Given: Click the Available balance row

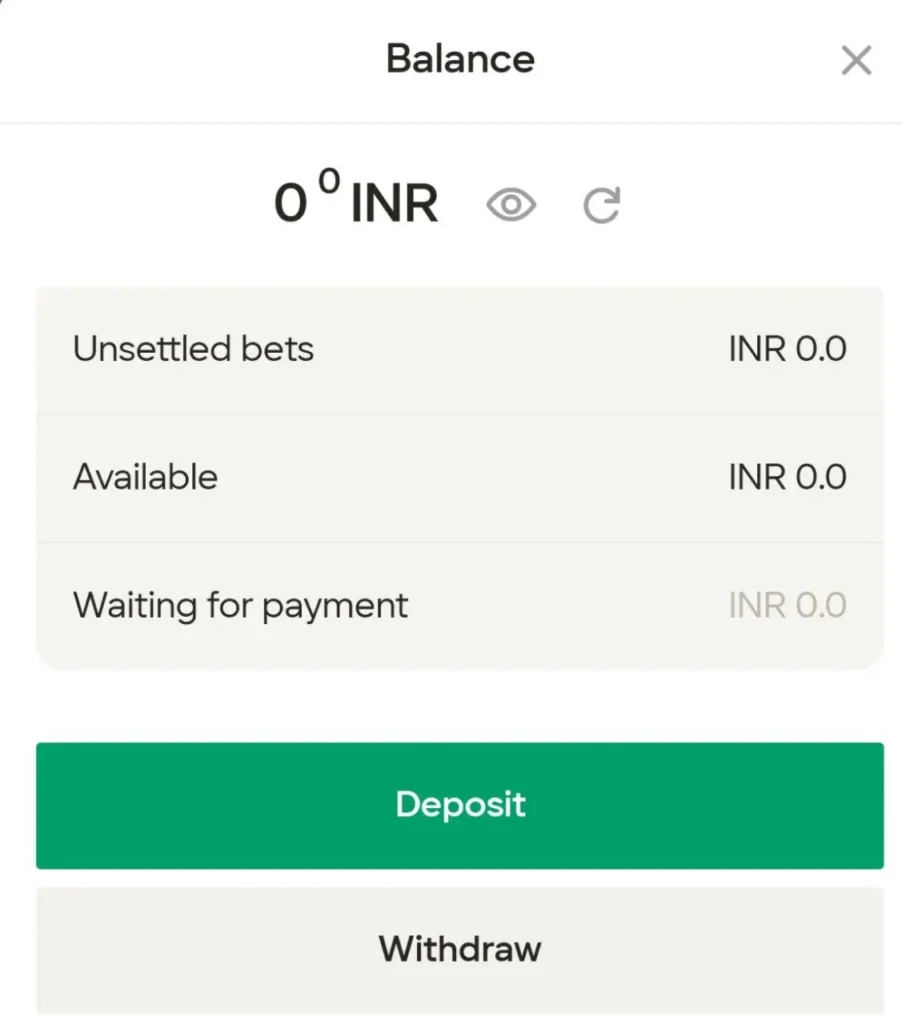Looking at the screenshot, I should tap(458, 477).
